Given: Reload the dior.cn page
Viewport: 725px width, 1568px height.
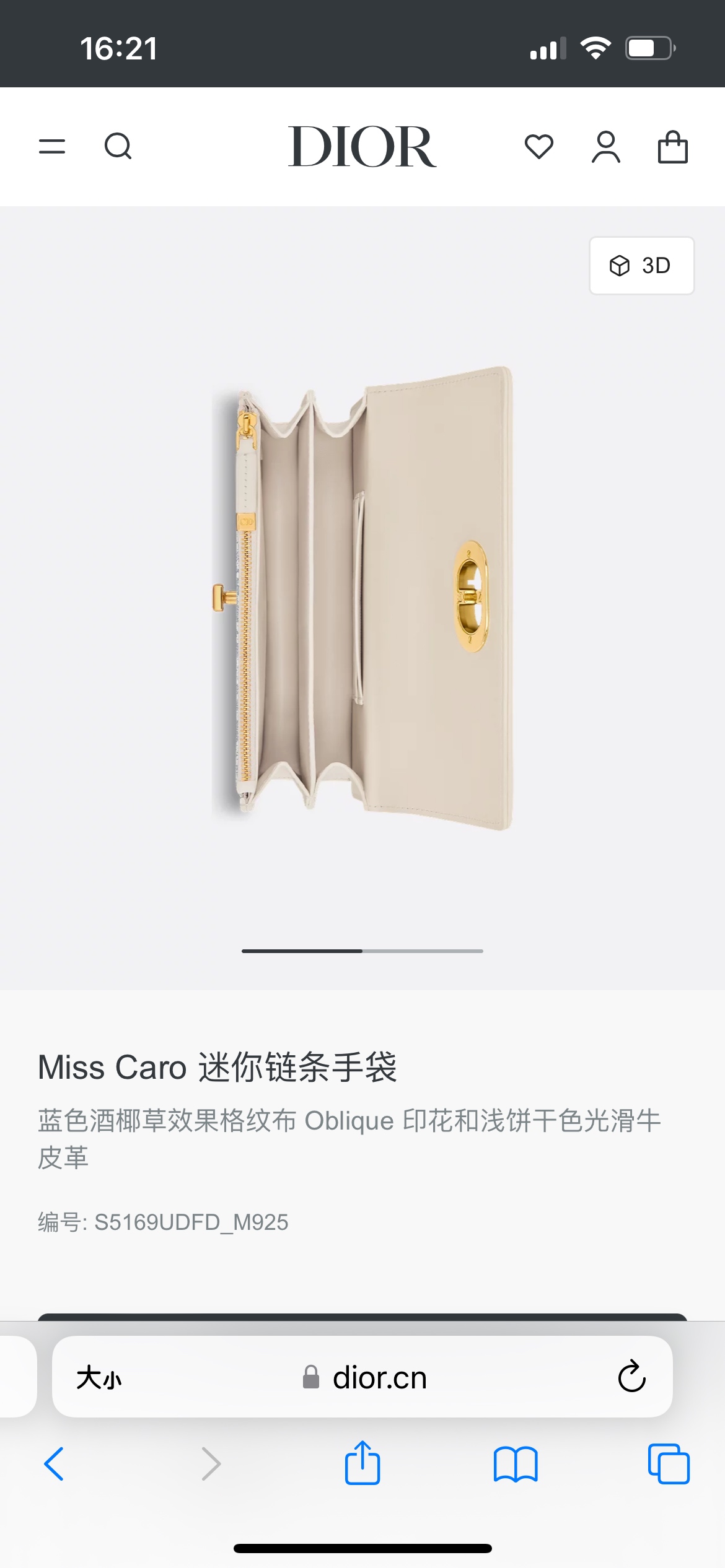Looking at the screenshot, I should 631,1377.
